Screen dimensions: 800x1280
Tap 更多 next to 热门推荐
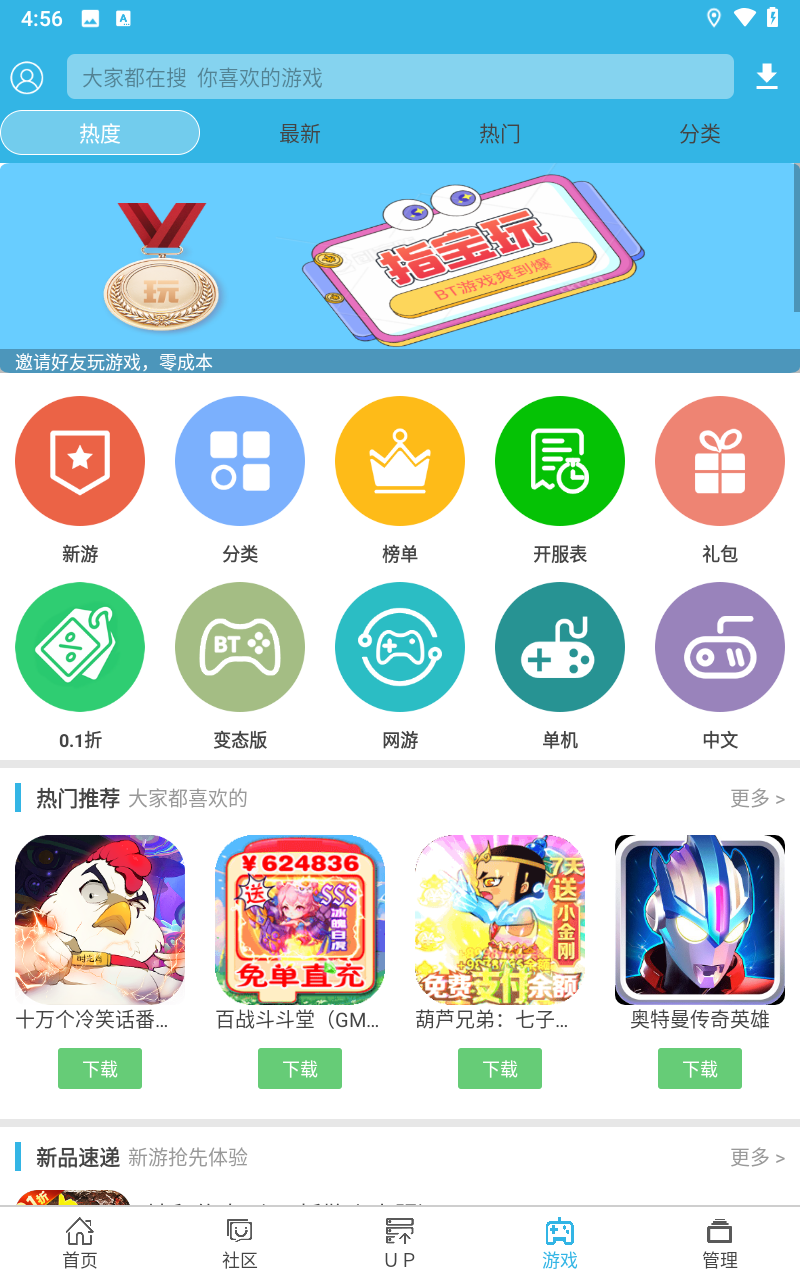click(x=757, y=798)
